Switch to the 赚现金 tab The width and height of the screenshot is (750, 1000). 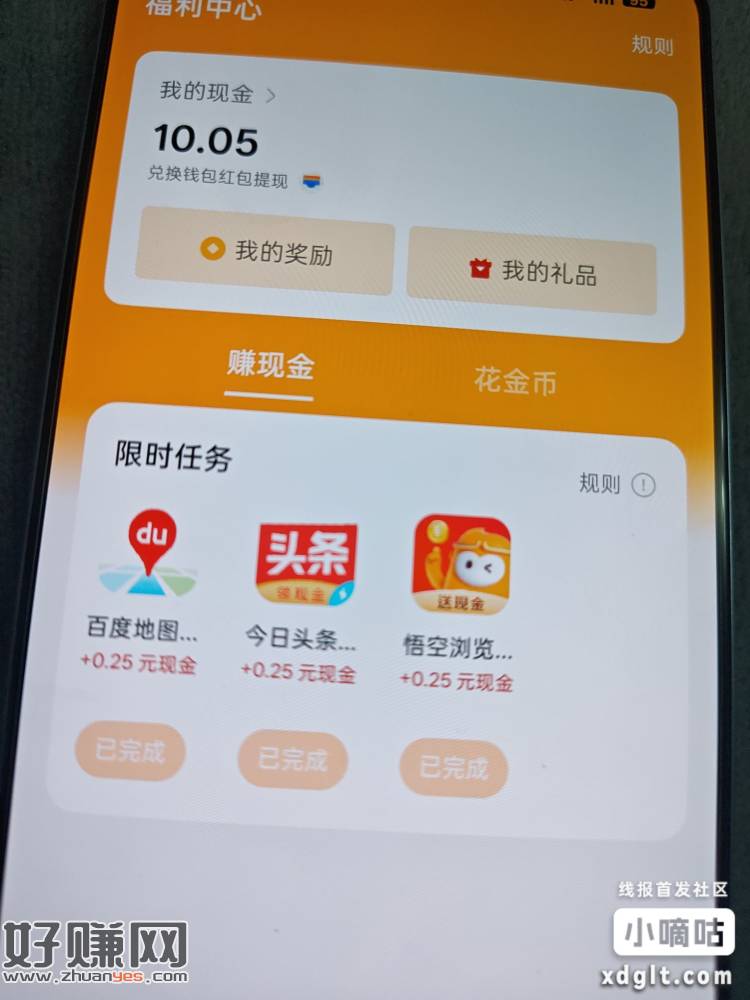(270, 366)
